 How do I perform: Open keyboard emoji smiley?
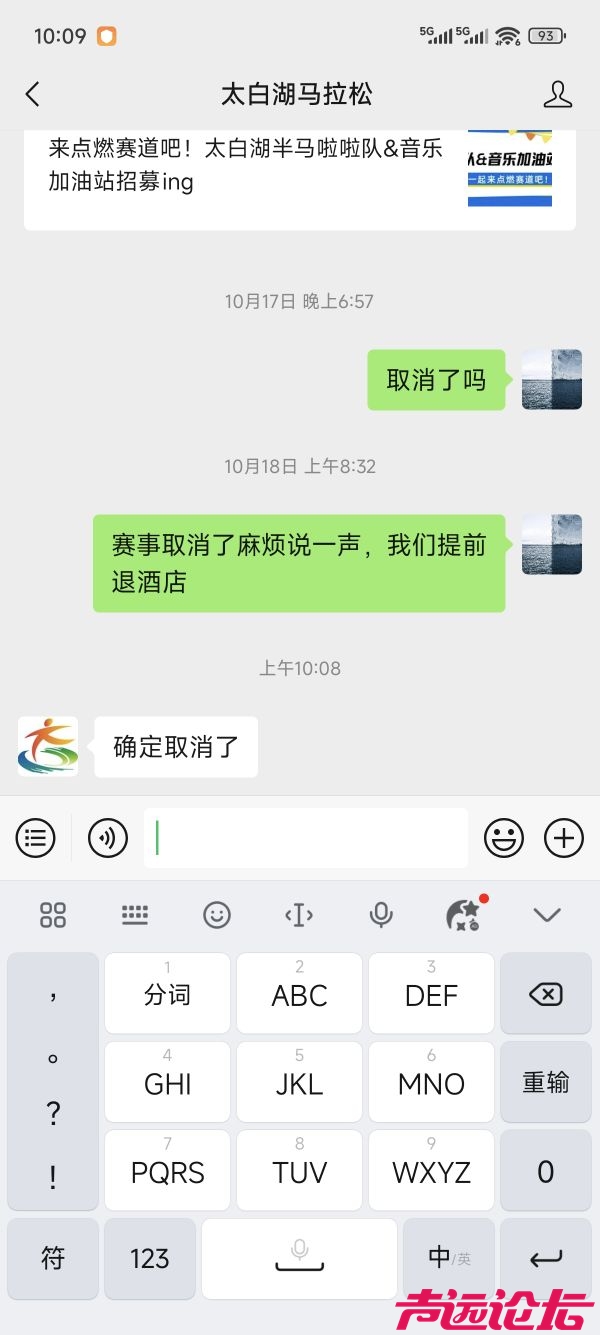click(217, 914)
